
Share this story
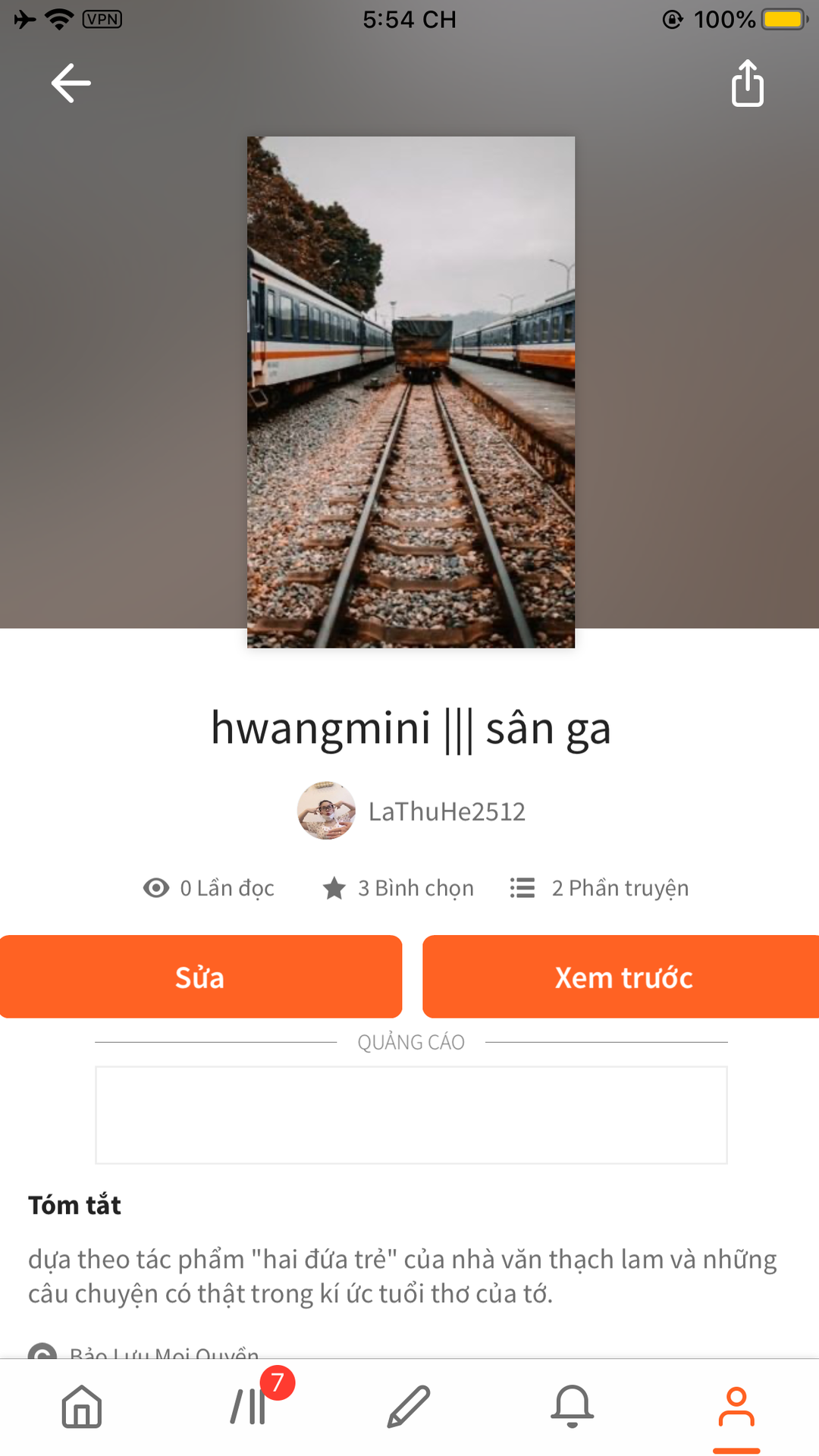click(x=747, y=83)
